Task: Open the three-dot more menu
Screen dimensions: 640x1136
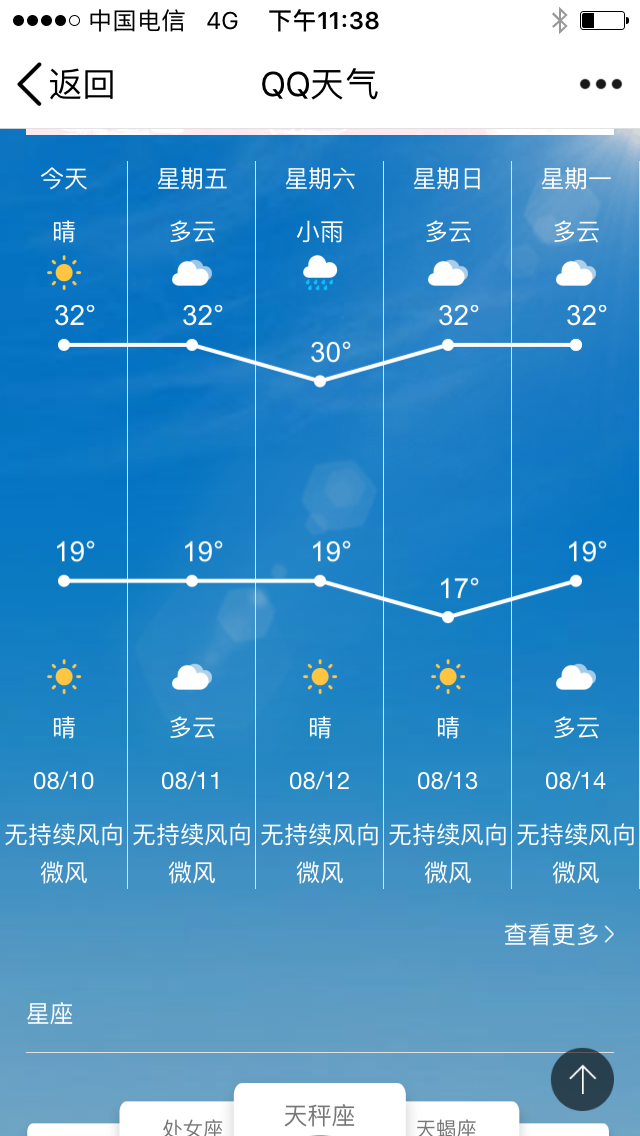Action: [x=601, y=84]
